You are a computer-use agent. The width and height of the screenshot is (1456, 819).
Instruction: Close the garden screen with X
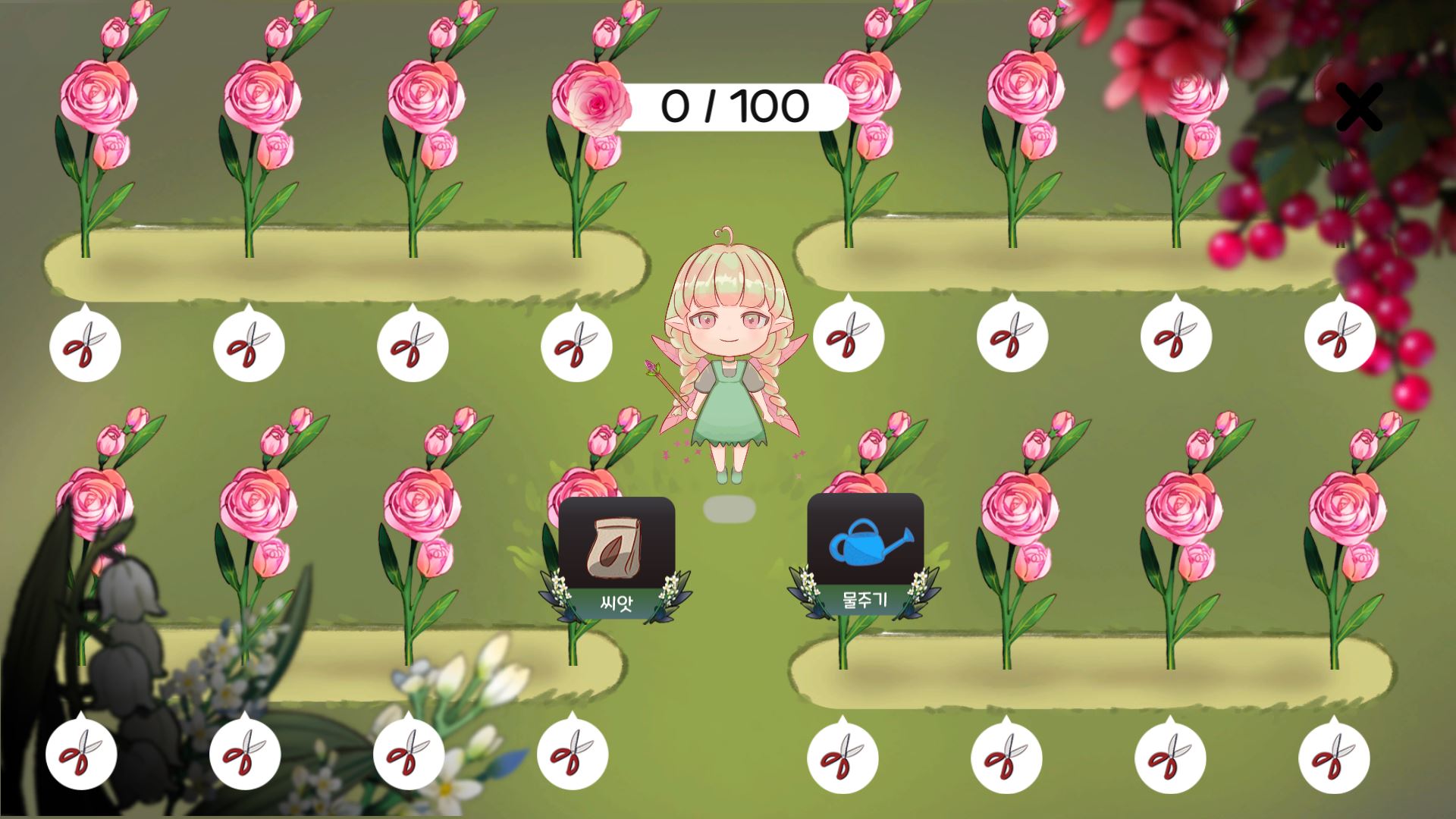coord(1358,107)
